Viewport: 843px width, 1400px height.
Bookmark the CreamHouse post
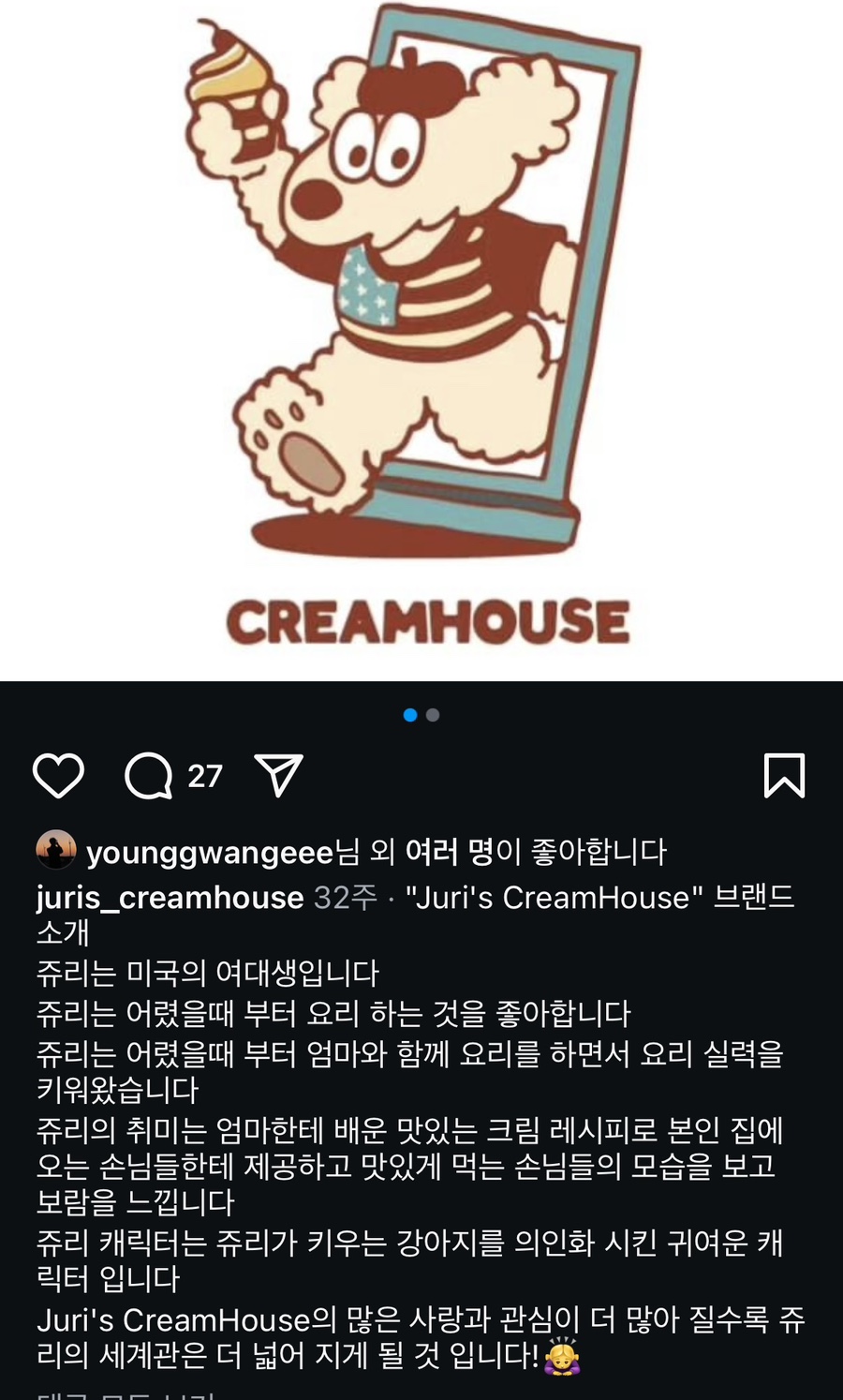[784, 776]
